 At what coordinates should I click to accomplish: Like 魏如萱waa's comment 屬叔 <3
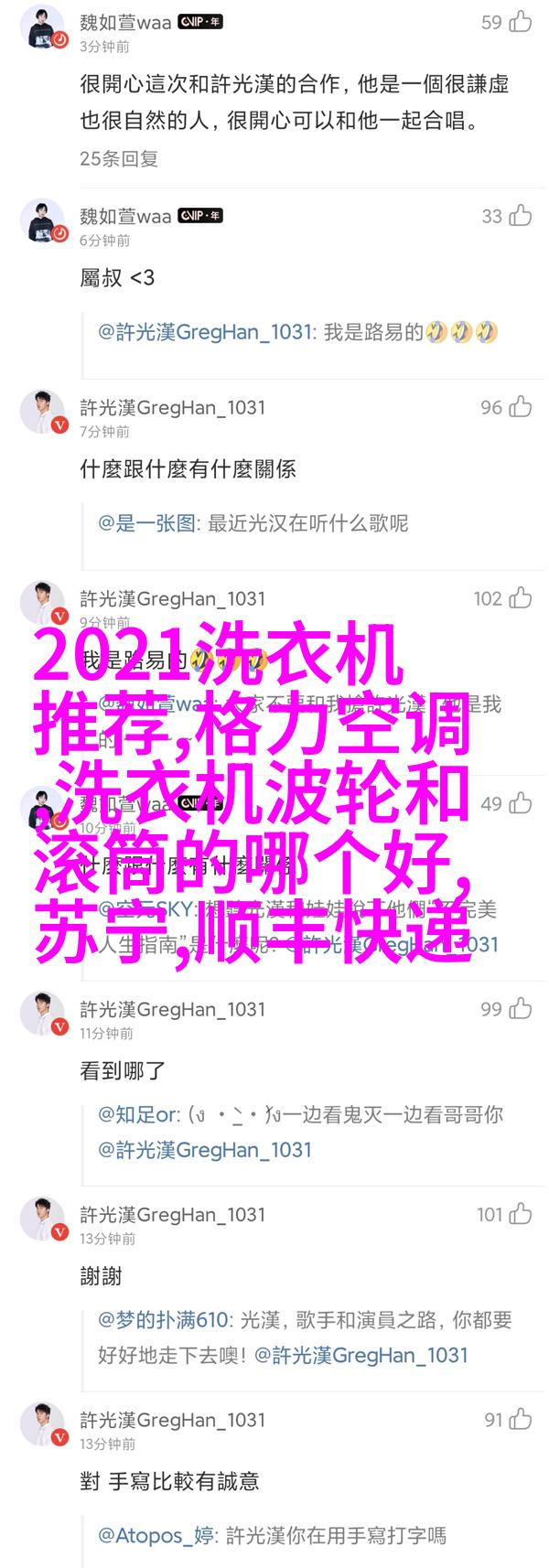click(x=521, y=216)
